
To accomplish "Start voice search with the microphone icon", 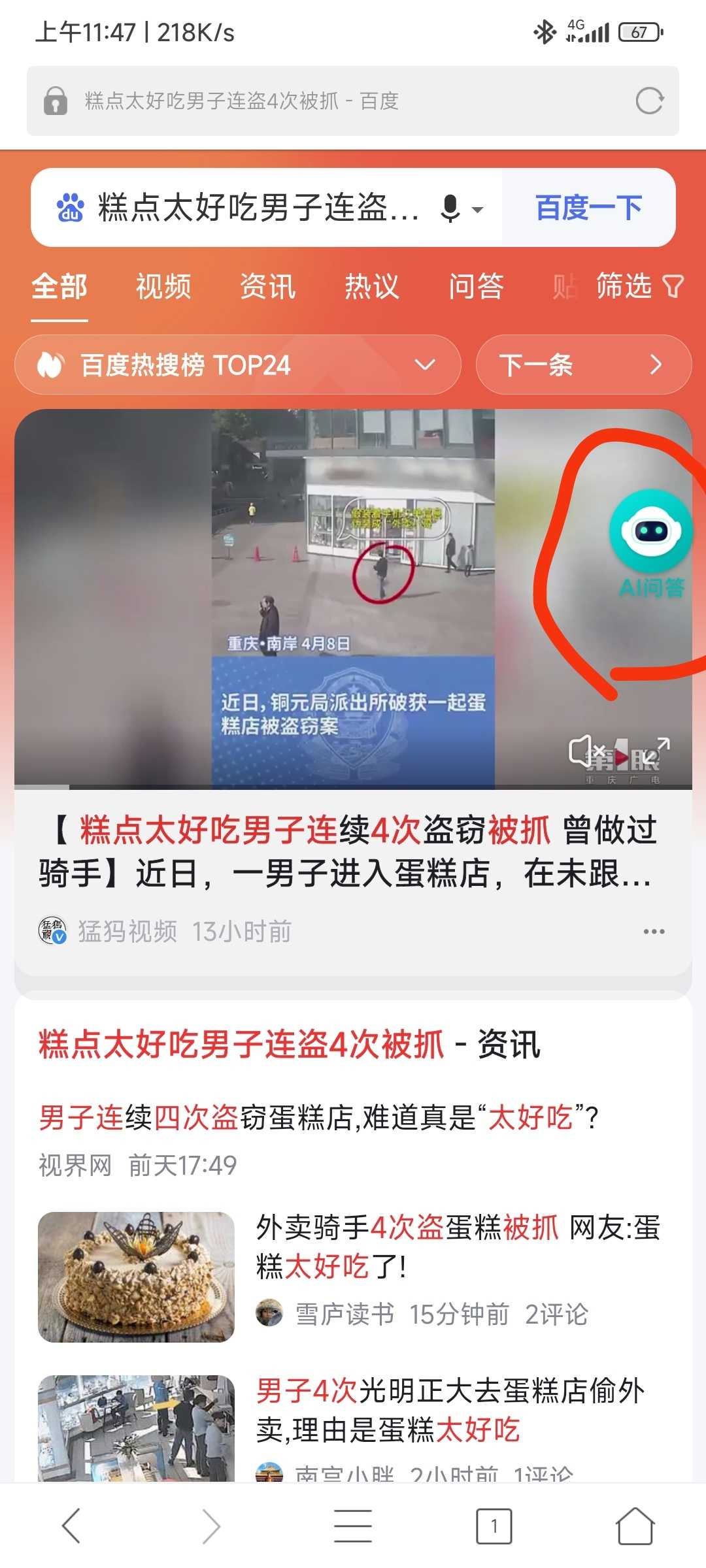I will tap(450, 208).
